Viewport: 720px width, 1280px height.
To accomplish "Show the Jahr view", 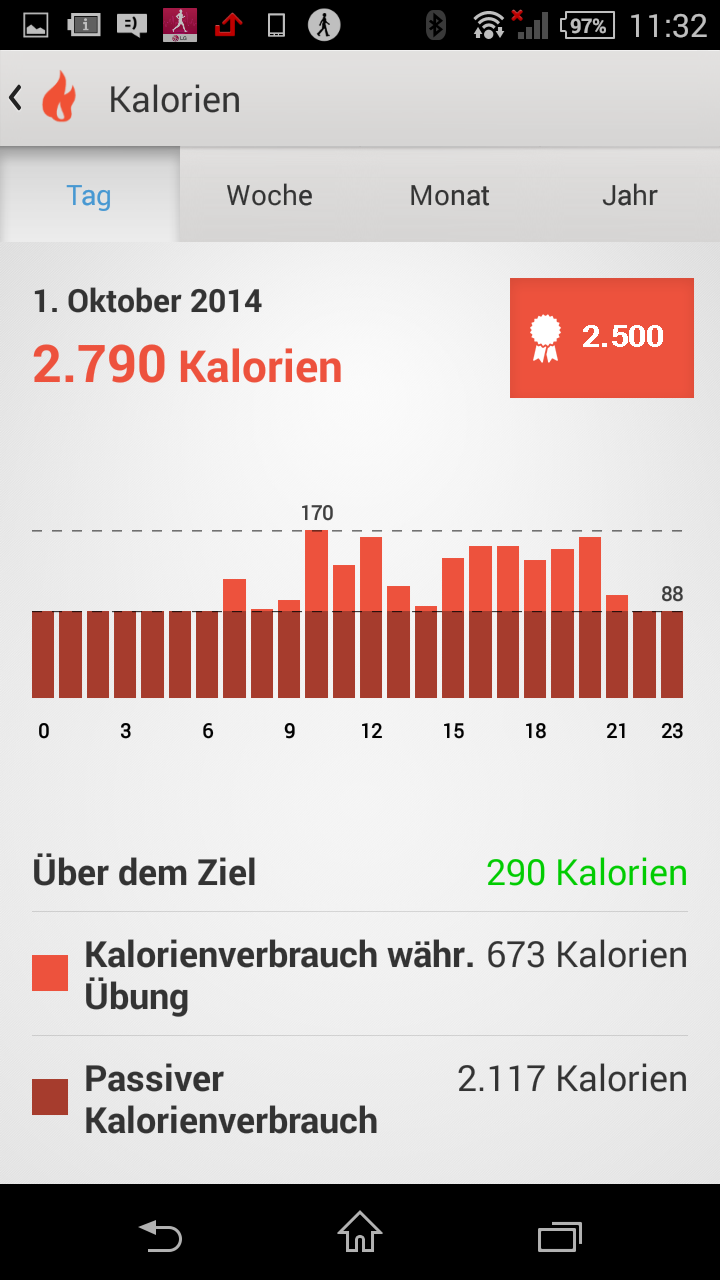I will coord(629,195).
